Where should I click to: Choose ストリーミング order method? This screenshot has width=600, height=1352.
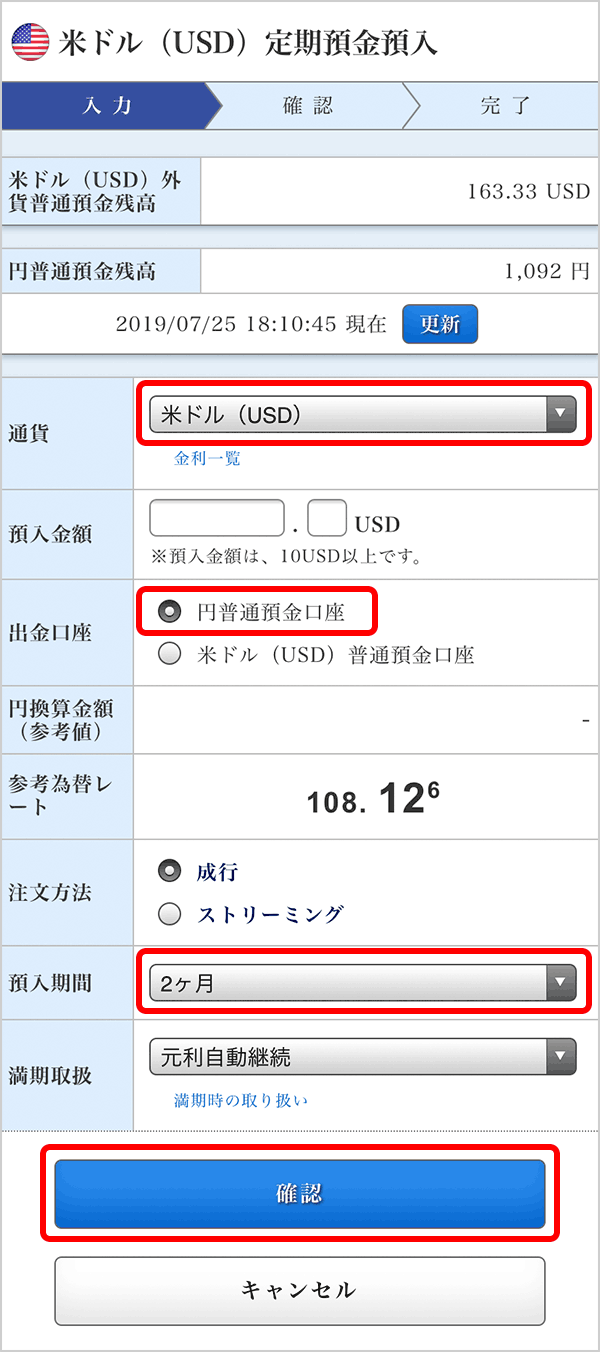click(x=171, y=913)
